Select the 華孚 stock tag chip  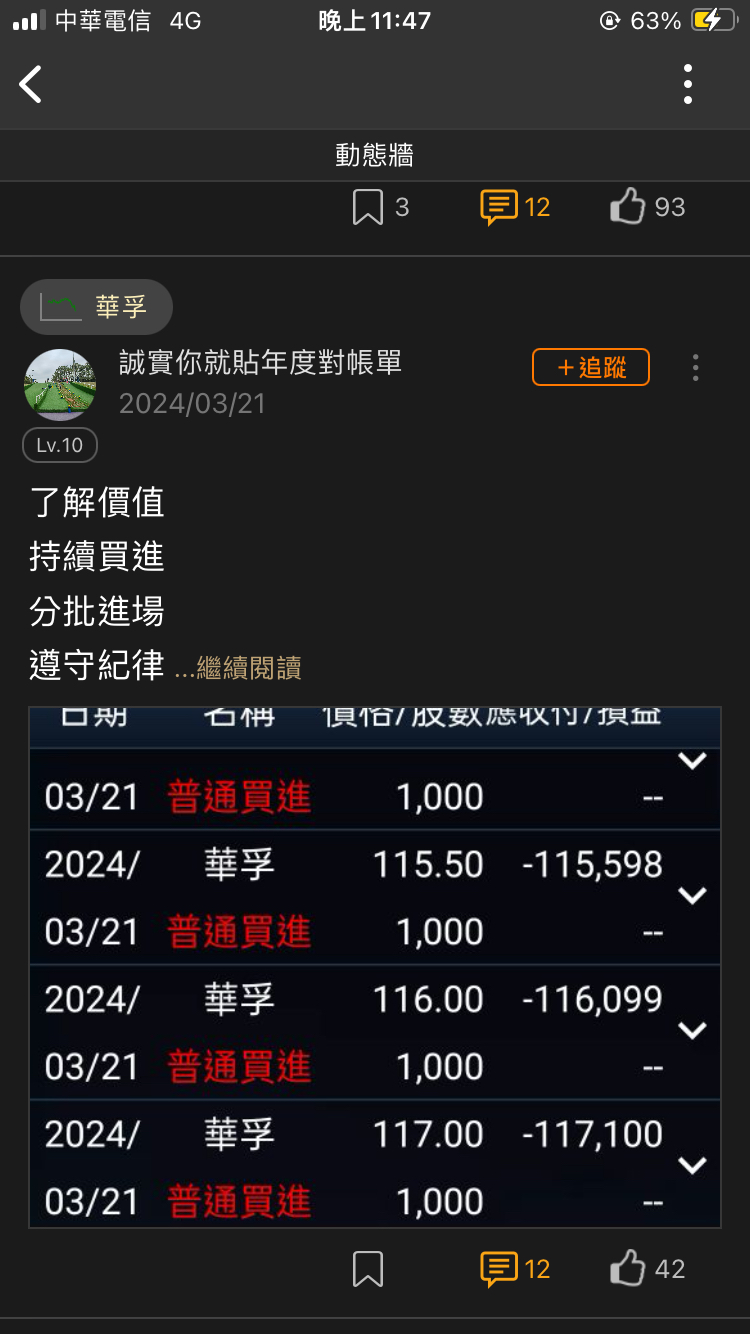(x=95, y=306)
